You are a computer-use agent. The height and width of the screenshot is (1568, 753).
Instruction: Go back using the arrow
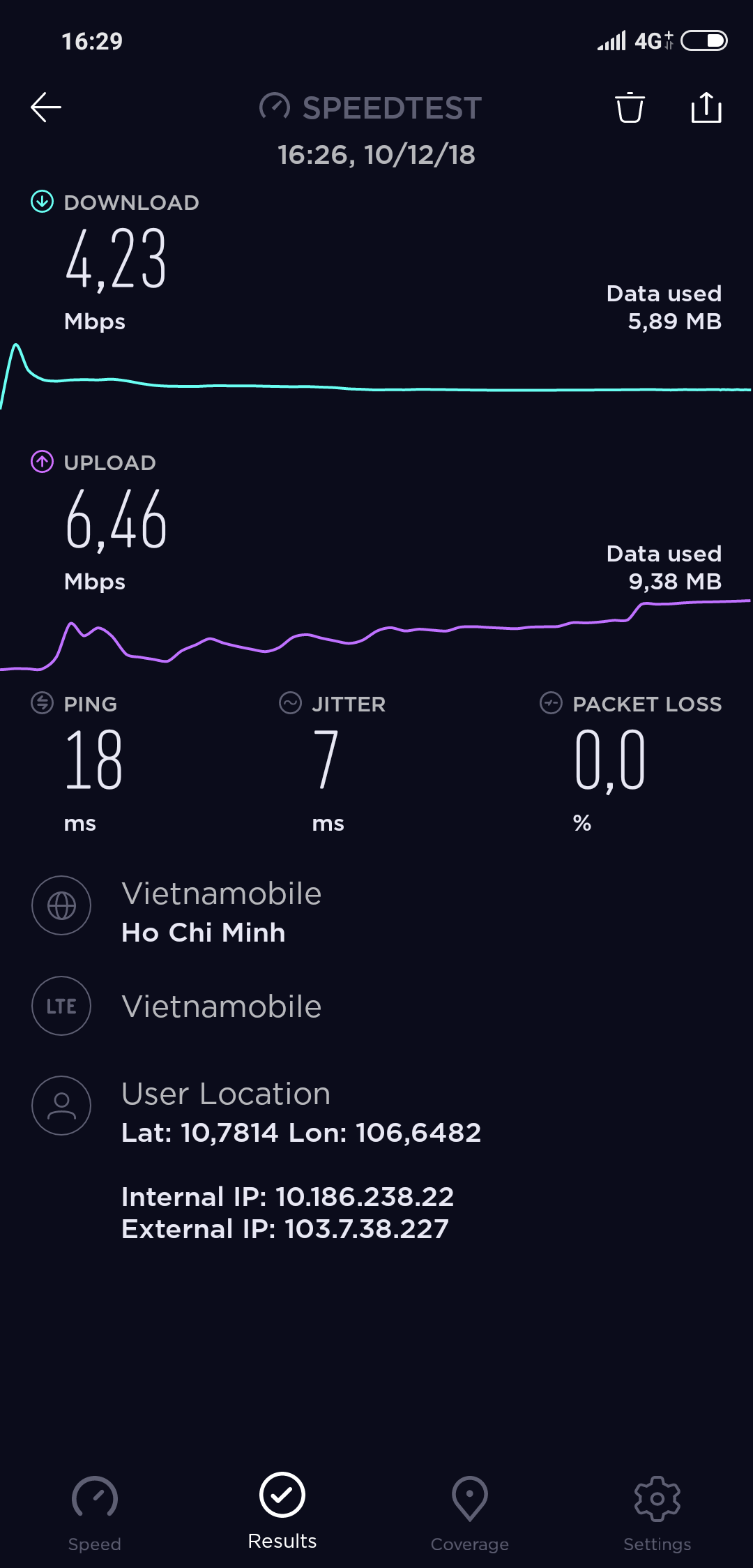coord(46,107)
